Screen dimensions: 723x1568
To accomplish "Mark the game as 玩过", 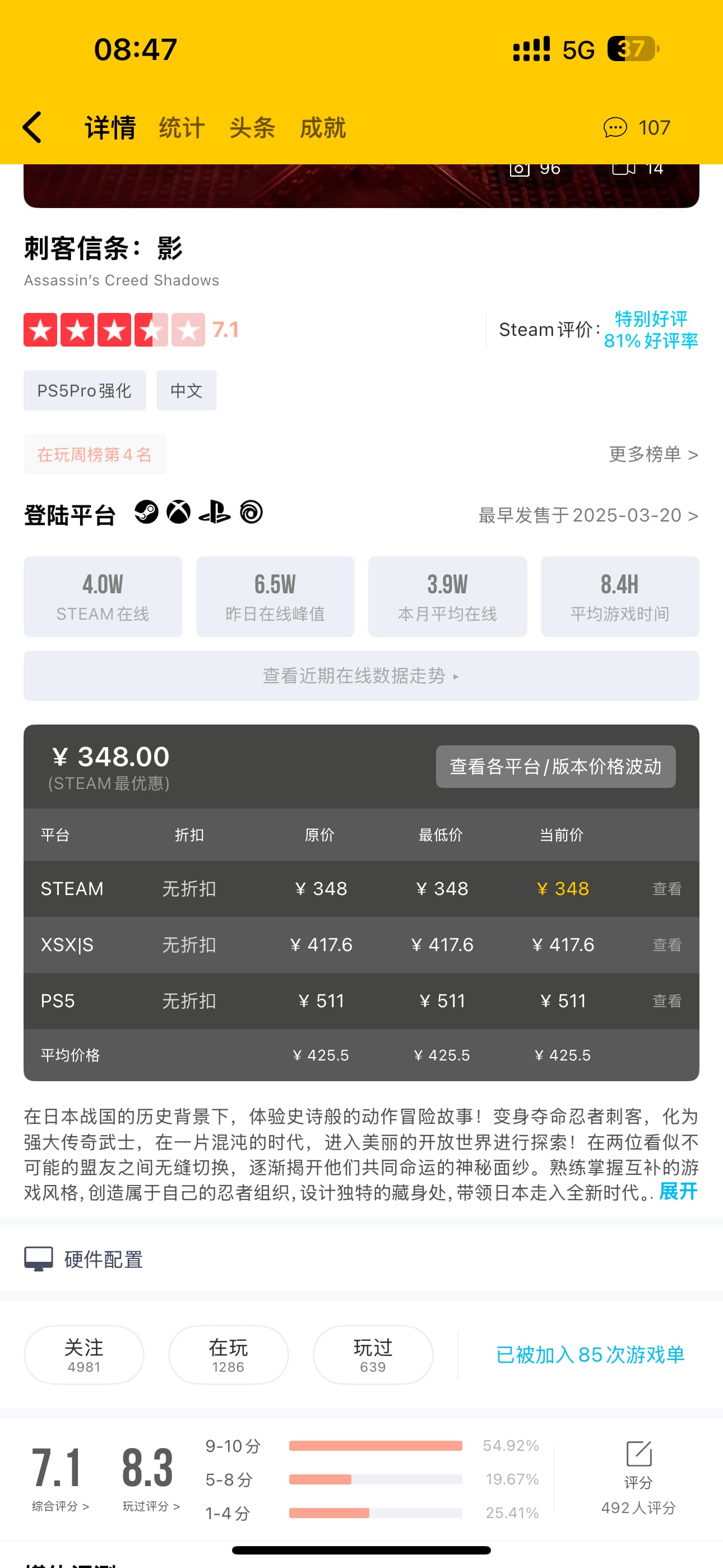I will (x=373, y=1354).
